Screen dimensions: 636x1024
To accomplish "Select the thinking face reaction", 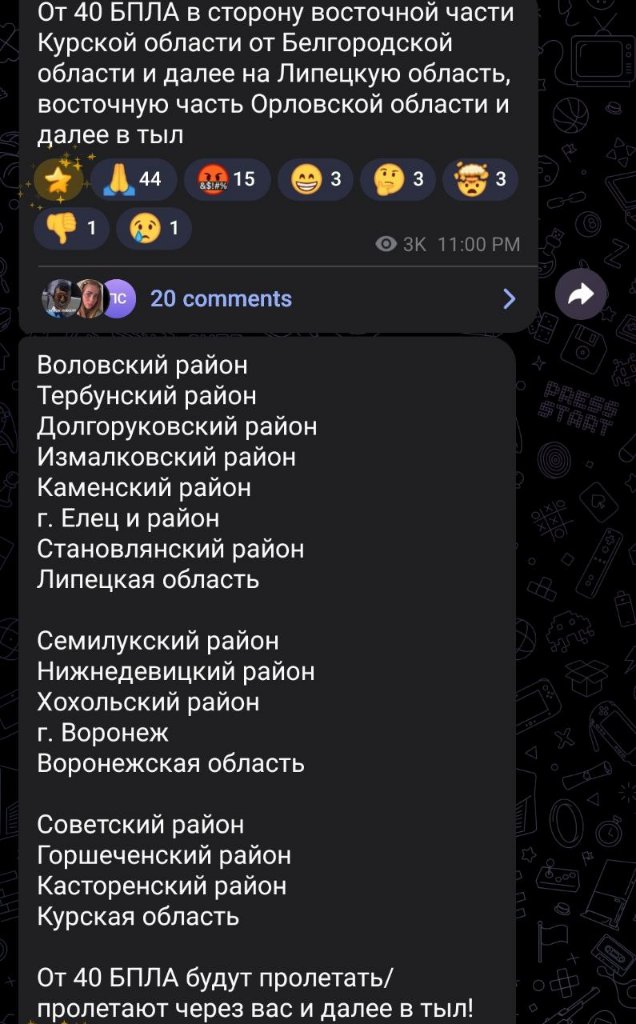I will point(398,180).
